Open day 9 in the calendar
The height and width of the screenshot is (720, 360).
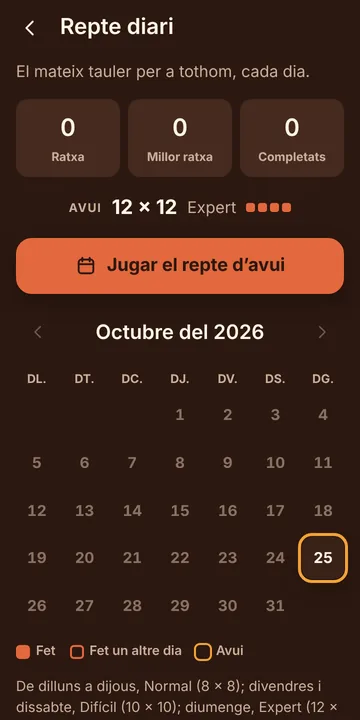[x=227, y=462]
